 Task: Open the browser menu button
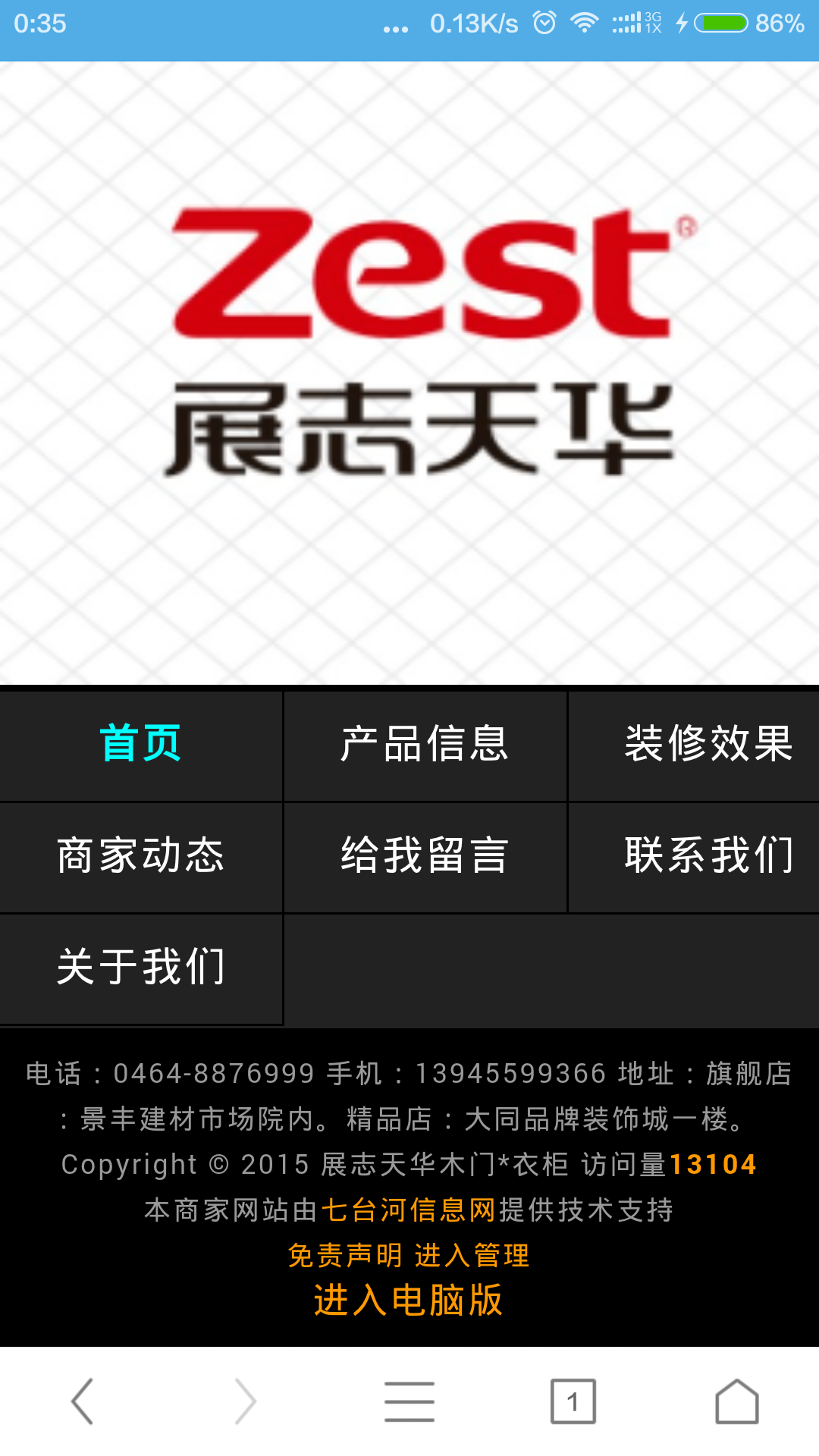409,1401
